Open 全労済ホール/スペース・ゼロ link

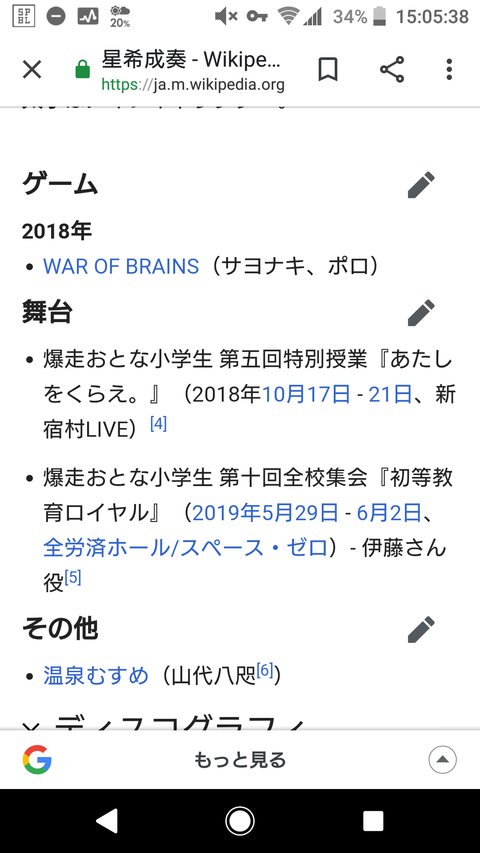(186, 547)
